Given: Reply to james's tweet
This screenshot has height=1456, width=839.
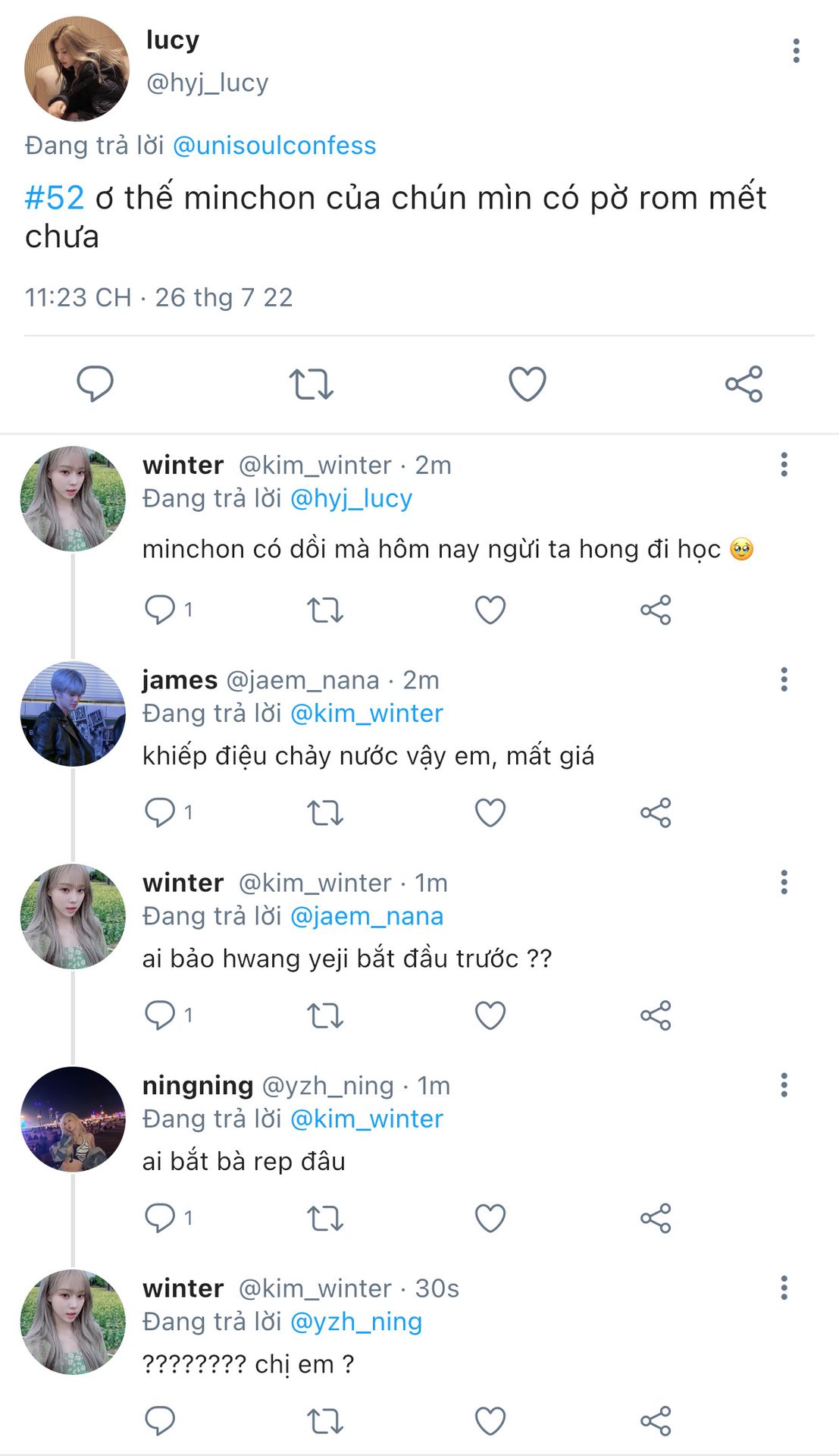Looking at the screenshot, I should 160,812.
